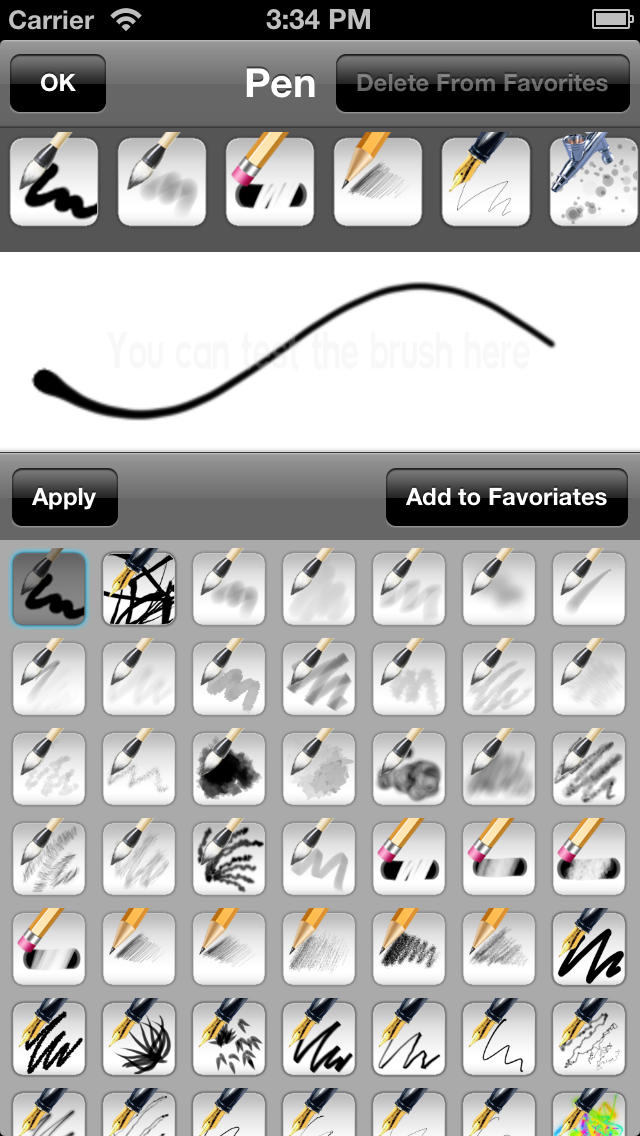The height and width of the screenshot is (1136, 640).
Task: Apply the selected brush
Action: pyautogui.click(x=65, y=497)
